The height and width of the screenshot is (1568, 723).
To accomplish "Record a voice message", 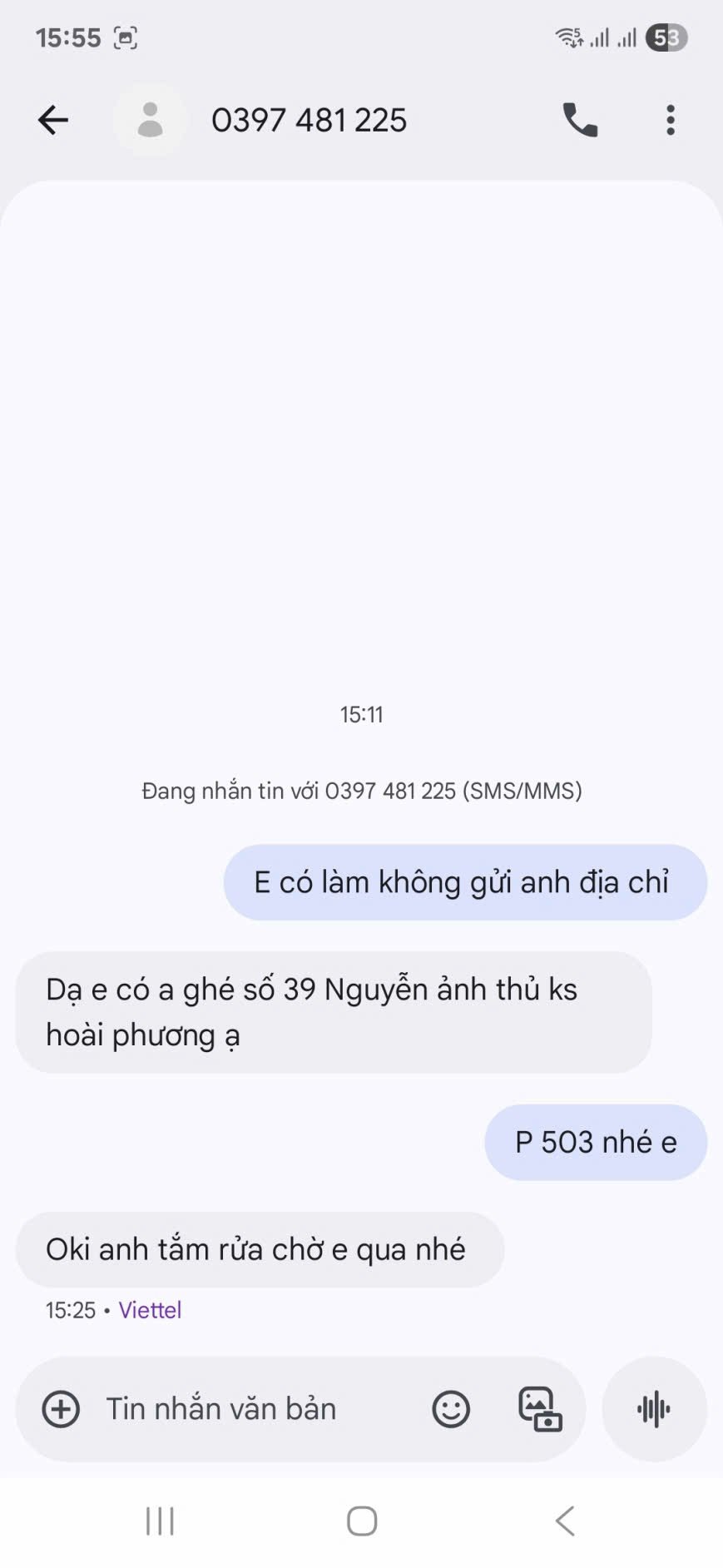I will [654, 1409].
